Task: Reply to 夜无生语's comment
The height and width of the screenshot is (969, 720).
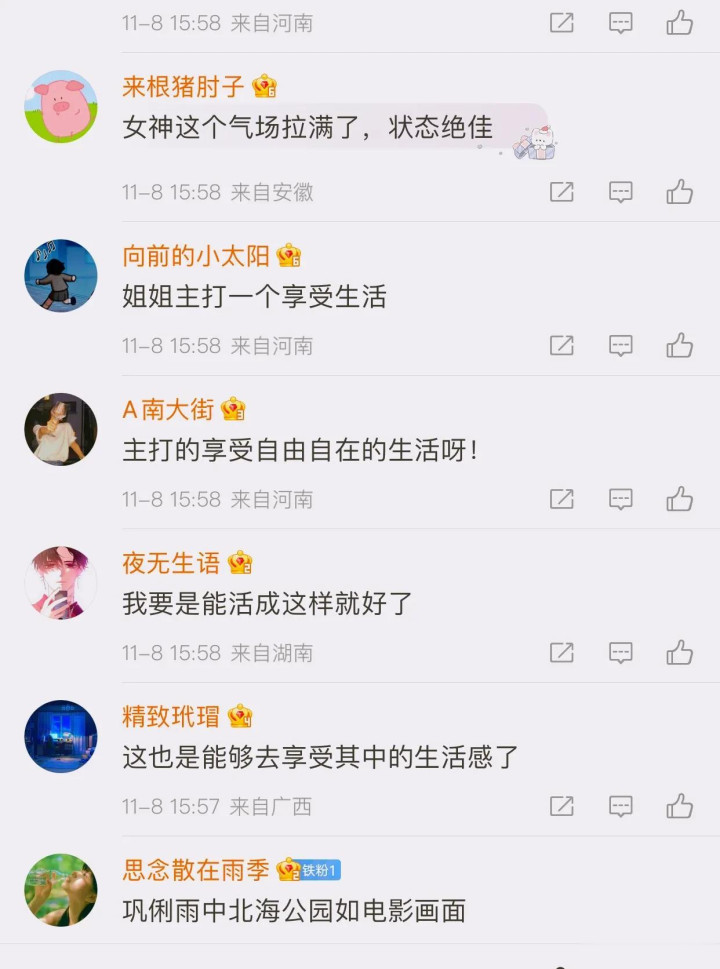Action: pos(621,652)
